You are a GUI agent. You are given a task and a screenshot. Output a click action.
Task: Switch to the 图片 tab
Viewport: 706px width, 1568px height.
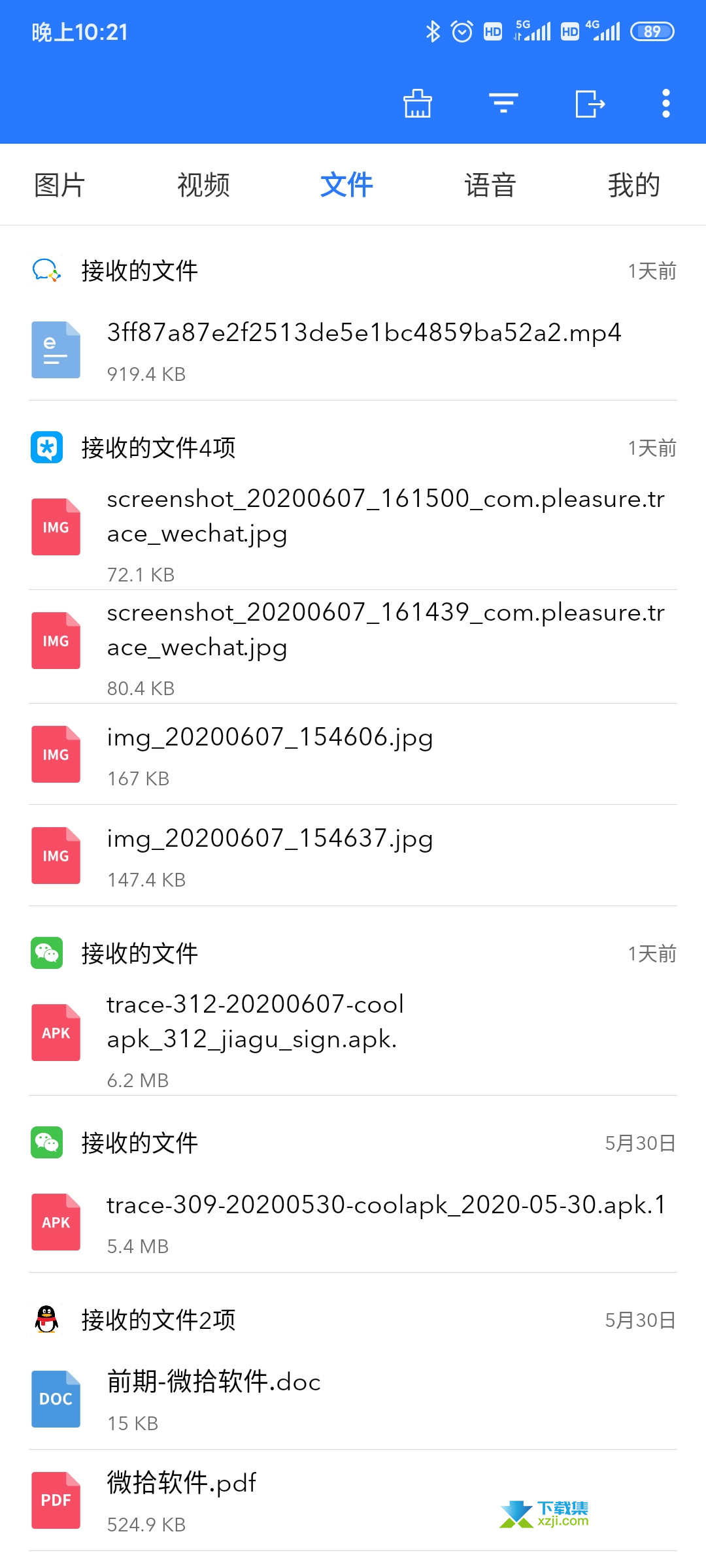pyautogui.click(x=59, y=185)
